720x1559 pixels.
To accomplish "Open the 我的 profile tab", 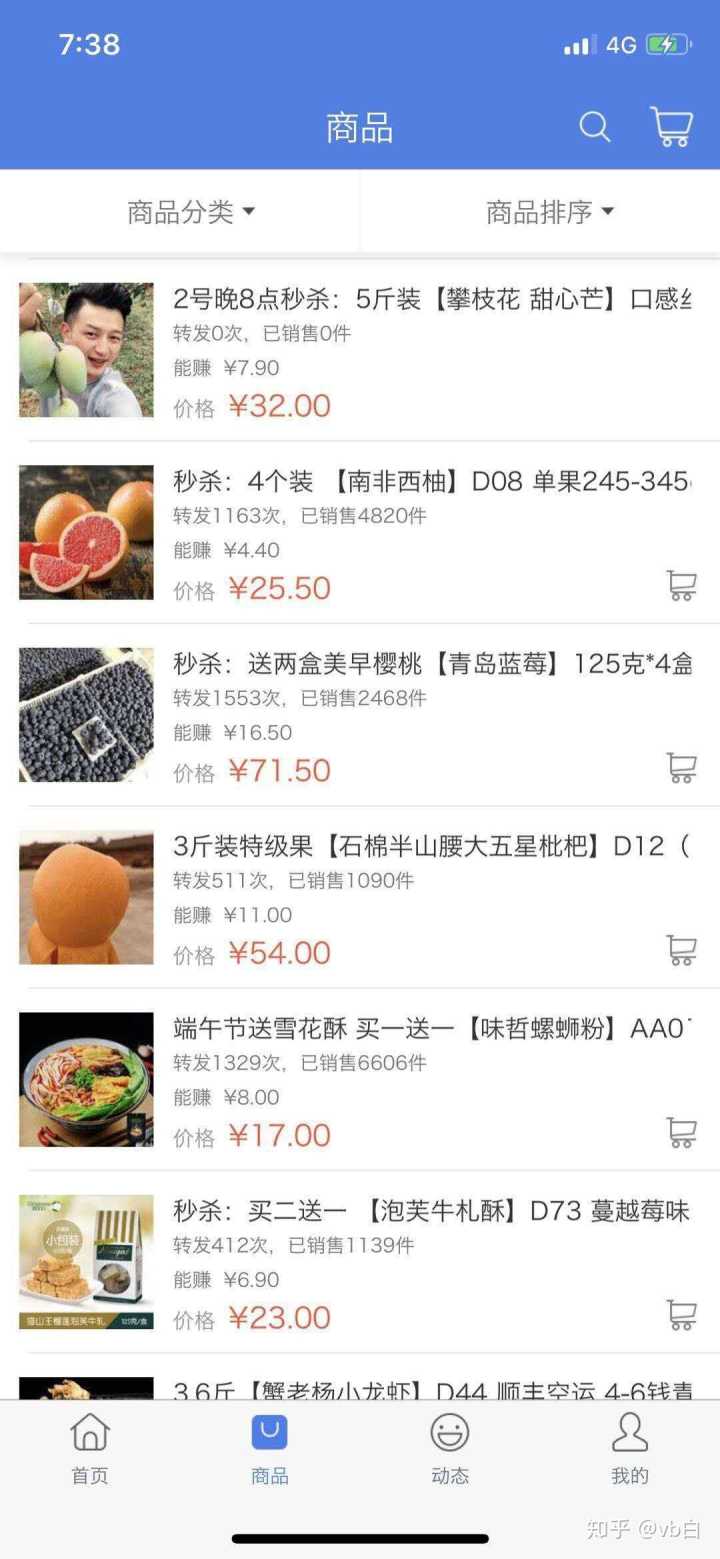I will click(x=630, y=1448).
